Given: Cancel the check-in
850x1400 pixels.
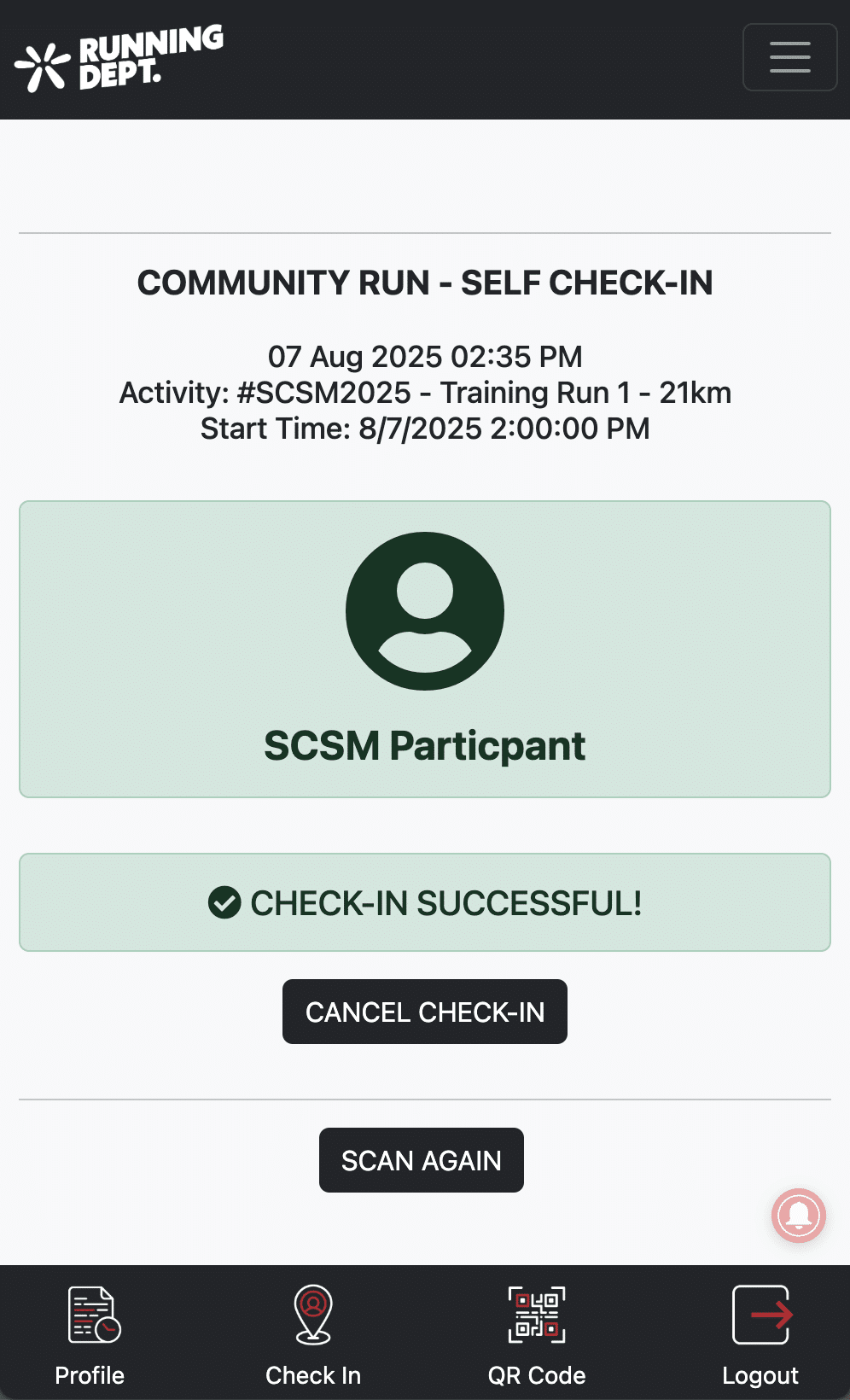Looking at the screenshot, I should [x=424, y=1012].
